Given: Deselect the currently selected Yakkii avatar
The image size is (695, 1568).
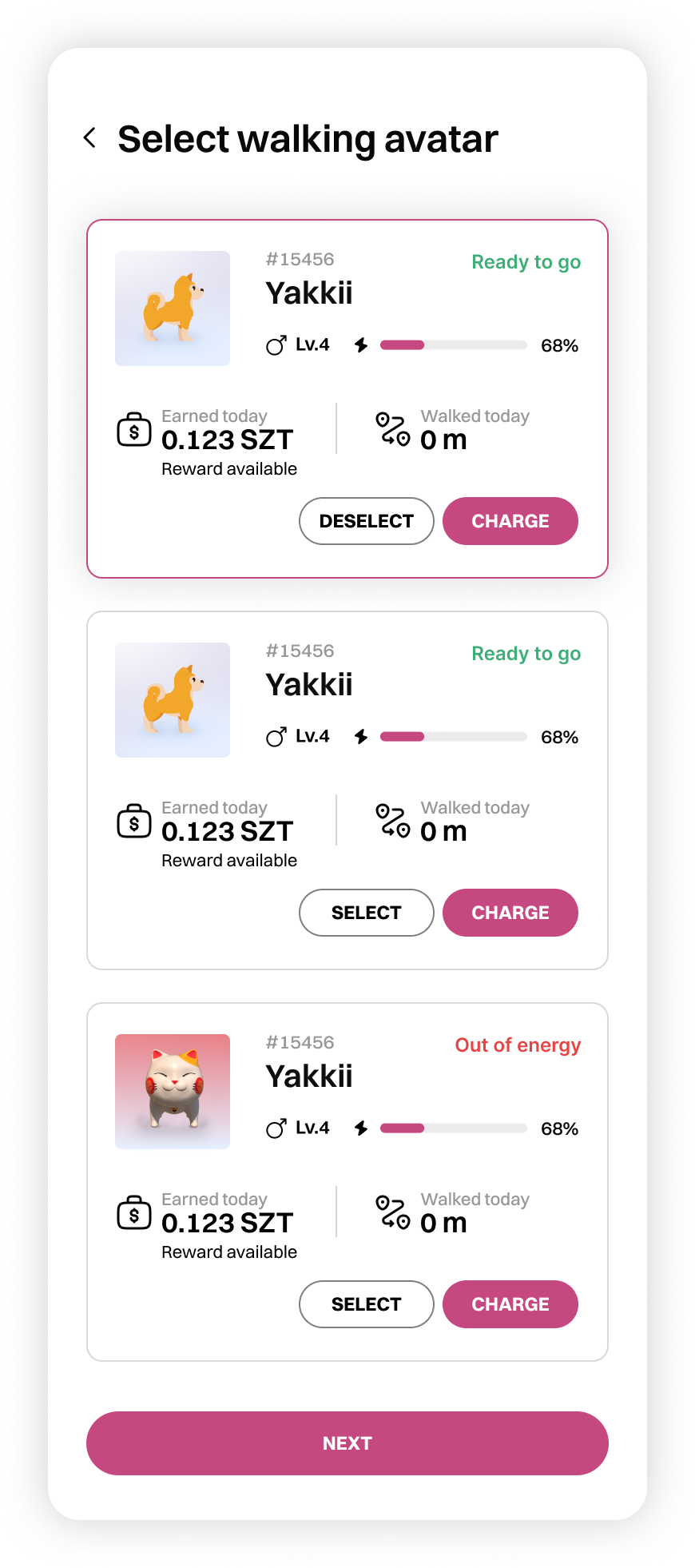Looking at the screenshot, I should [x=366, y=521].
